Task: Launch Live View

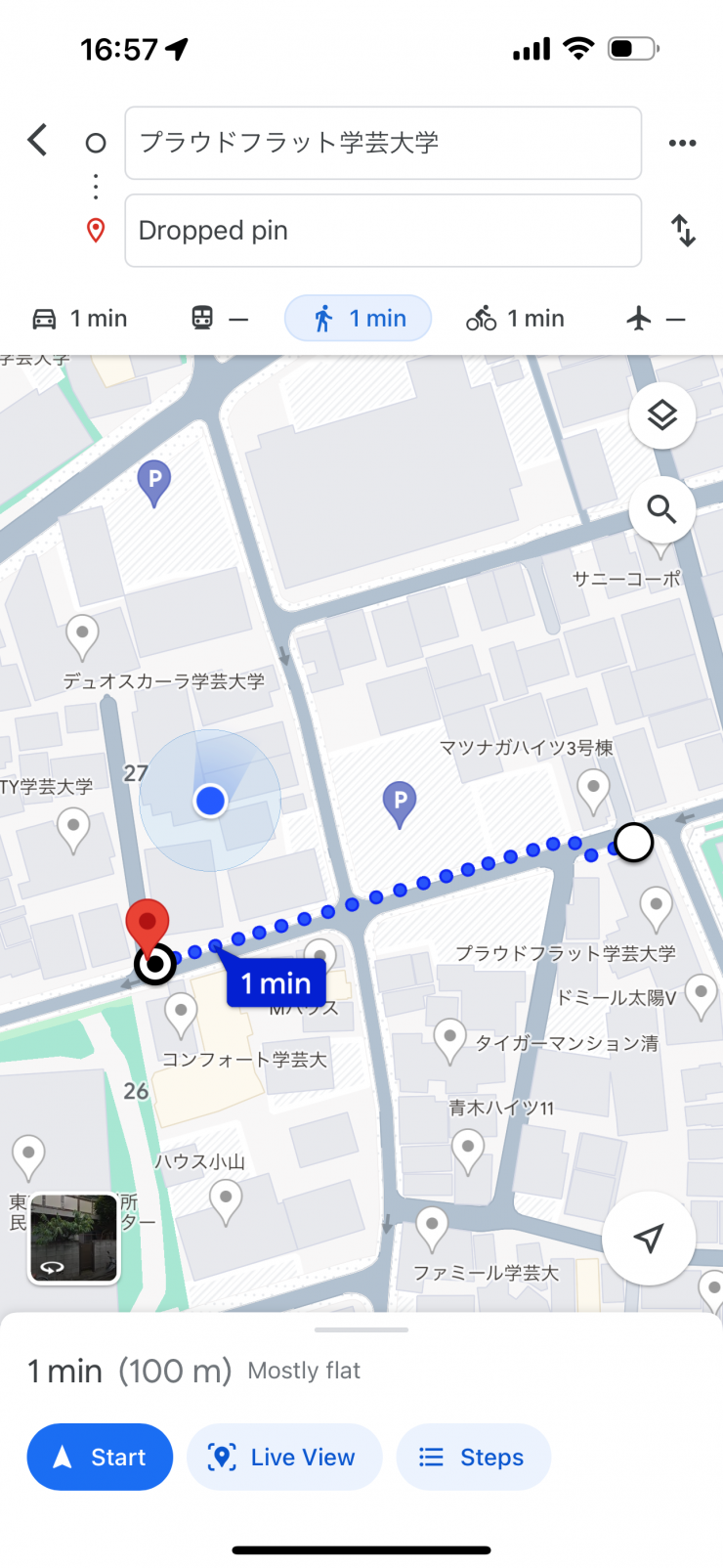Action: point(283,1457)
